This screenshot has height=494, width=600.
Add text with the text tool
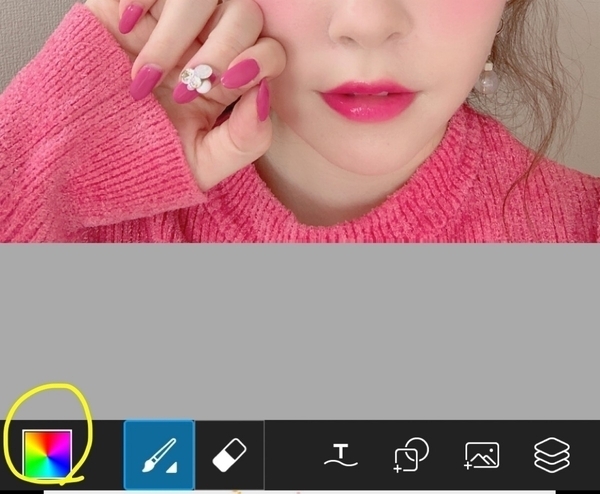[341, 456]
